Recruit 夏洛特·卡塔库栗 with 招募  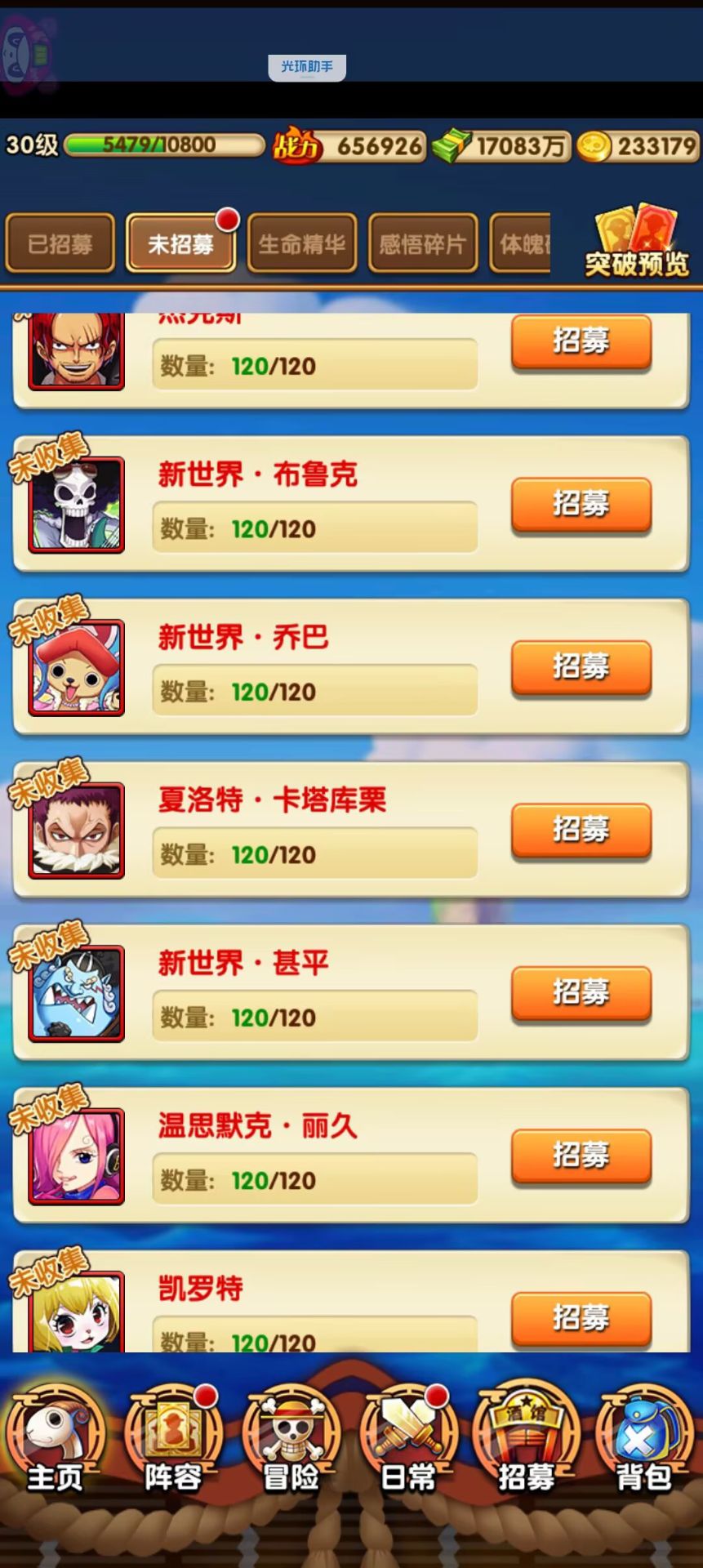tap(581, 830)
